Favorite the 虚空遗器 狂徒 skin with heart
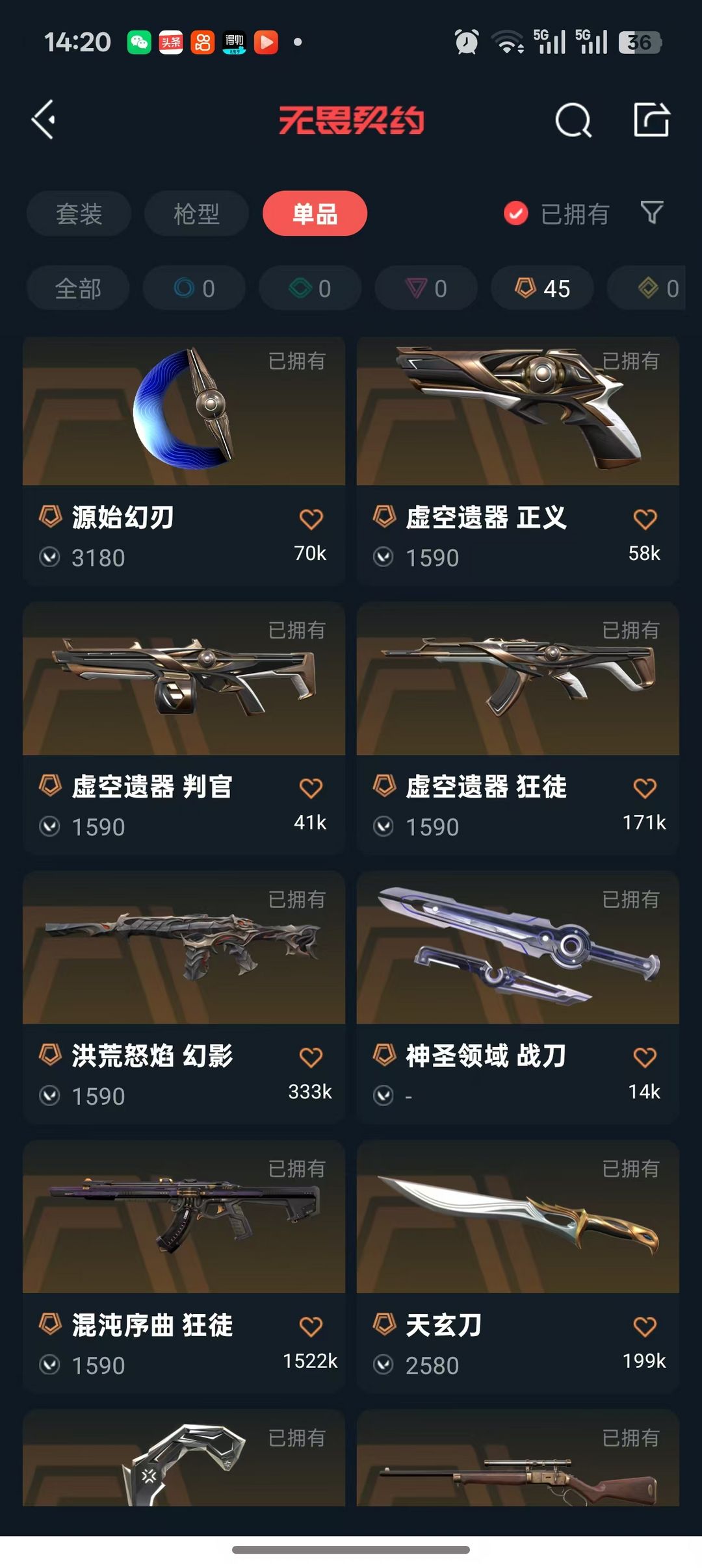Image resolution: width=702 pixels, height=1568 pixels. (x=645, y=789)
